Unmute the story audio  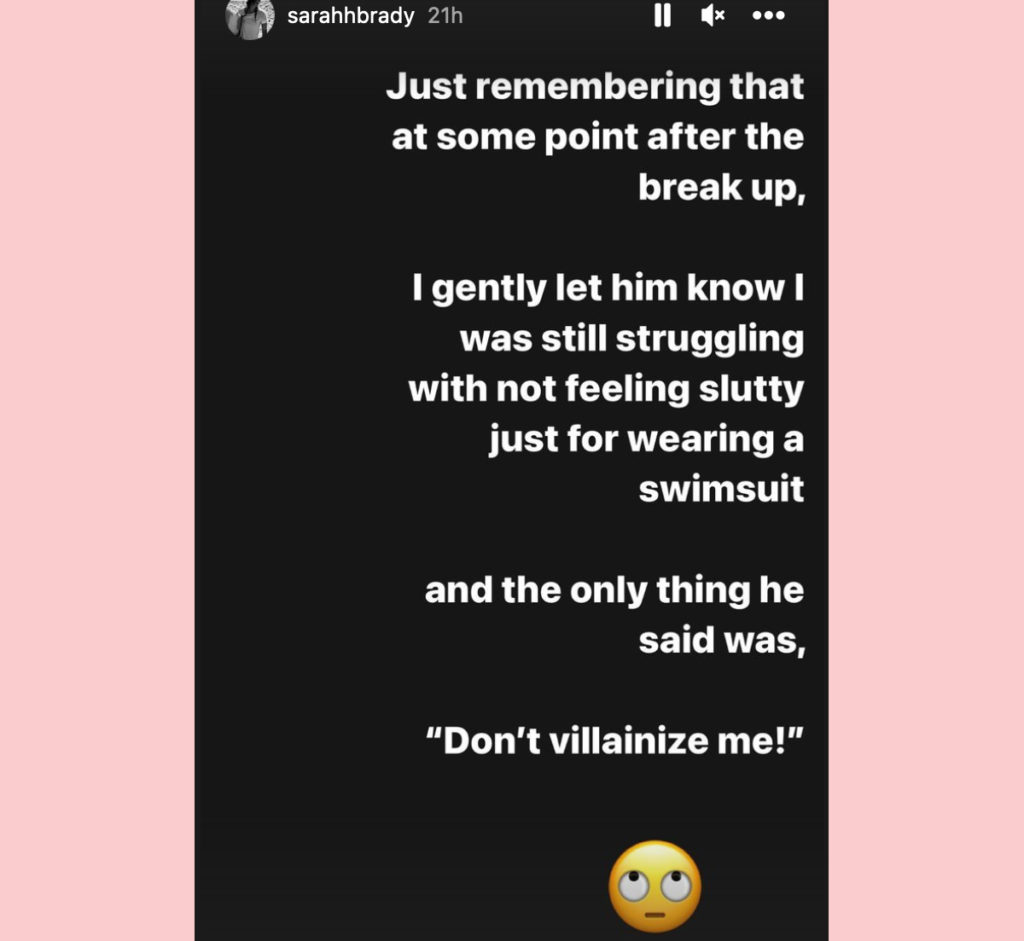point(712,16)
